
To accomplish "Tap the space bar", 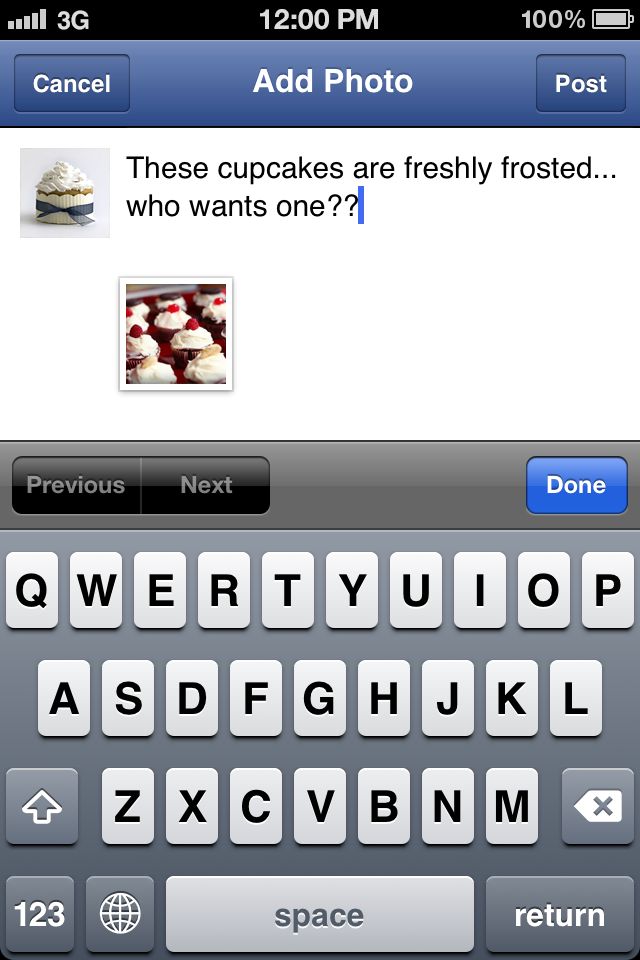I will [x=319, y=914].
